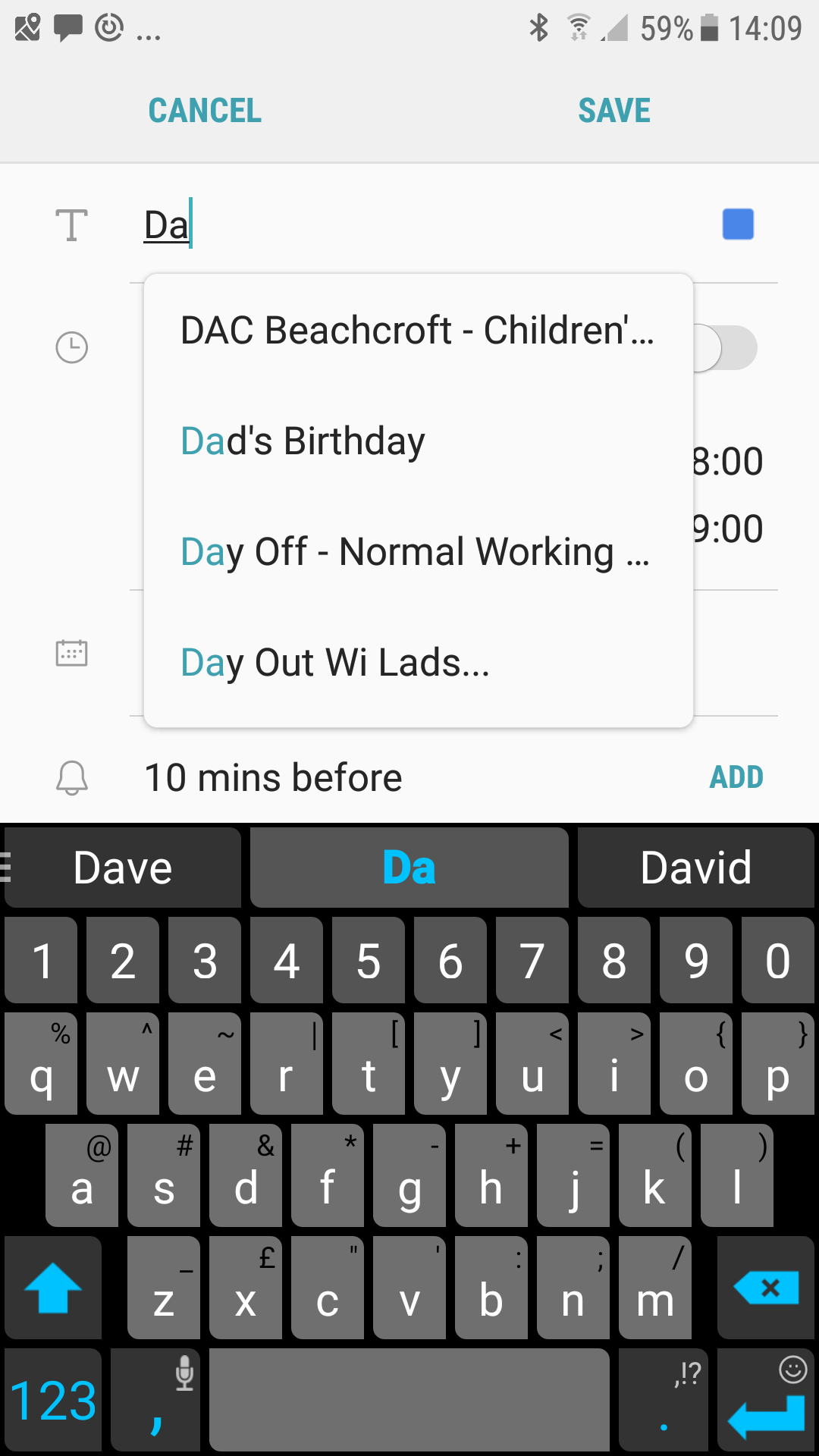Select the DAC Beachcroft suggestion

(x=418, y=331)
